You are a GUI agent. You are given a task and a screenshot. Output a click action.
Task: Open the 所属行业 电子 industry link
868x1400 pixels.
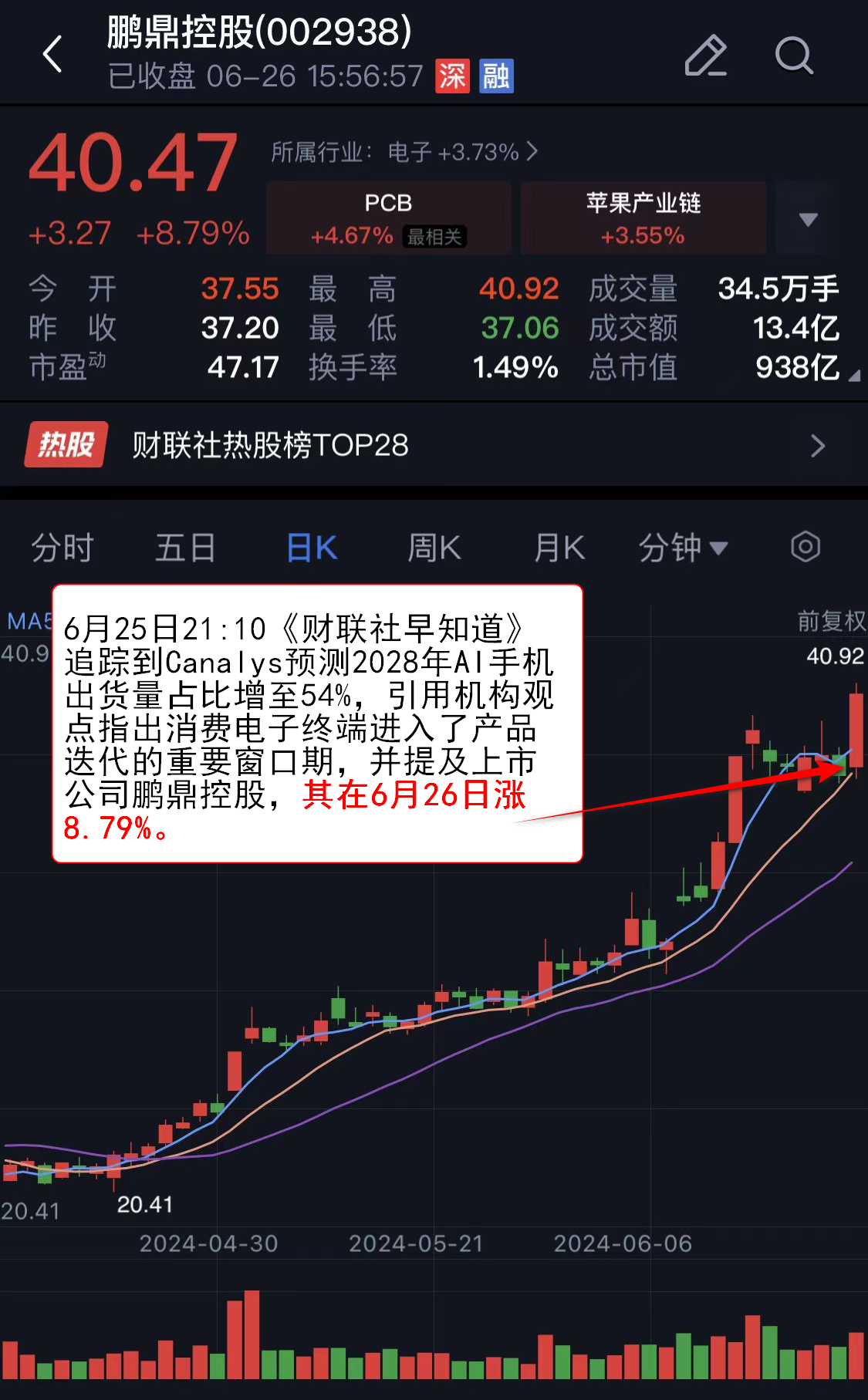pos(404,152)
